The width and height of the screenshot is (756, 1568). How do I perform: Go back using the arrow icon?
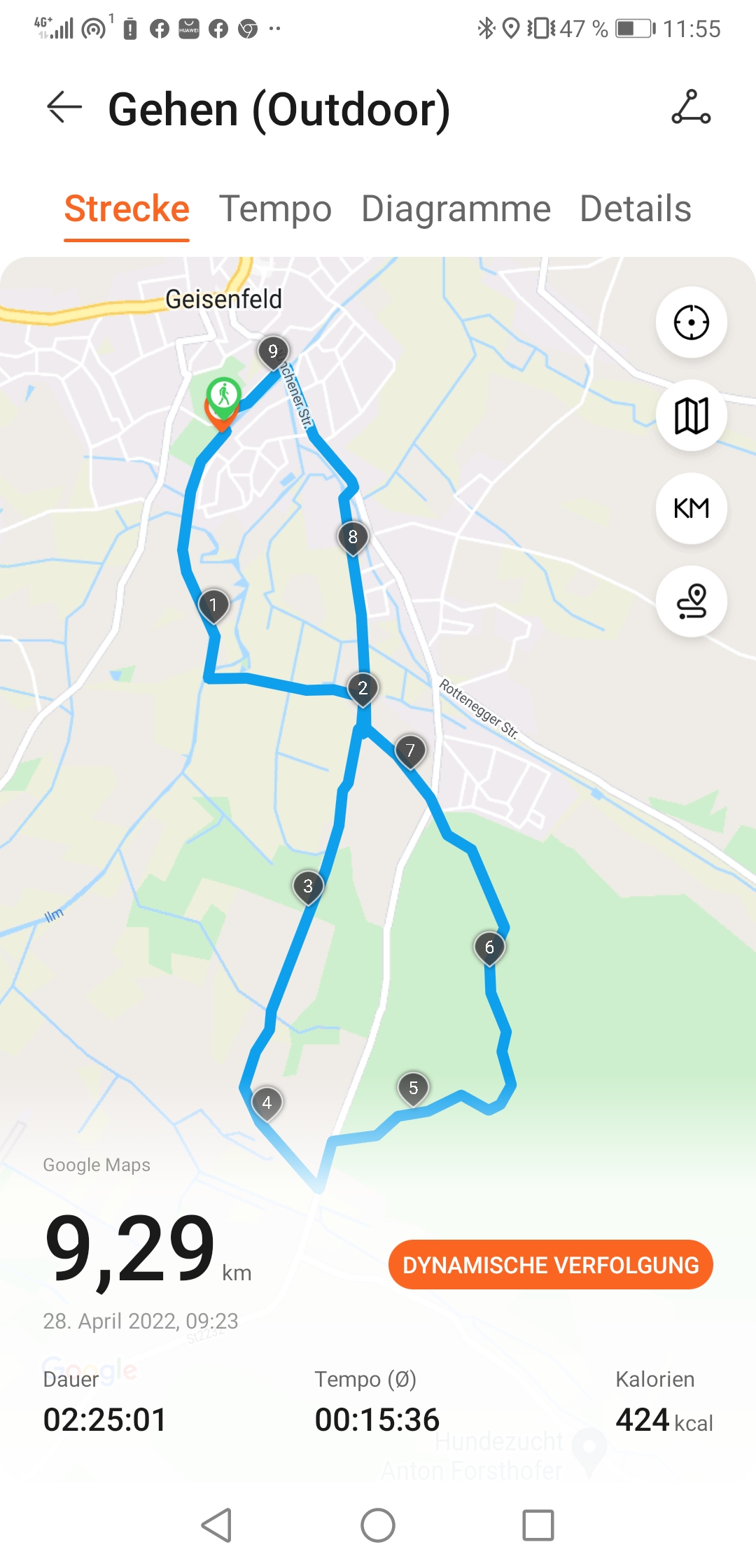64,108
